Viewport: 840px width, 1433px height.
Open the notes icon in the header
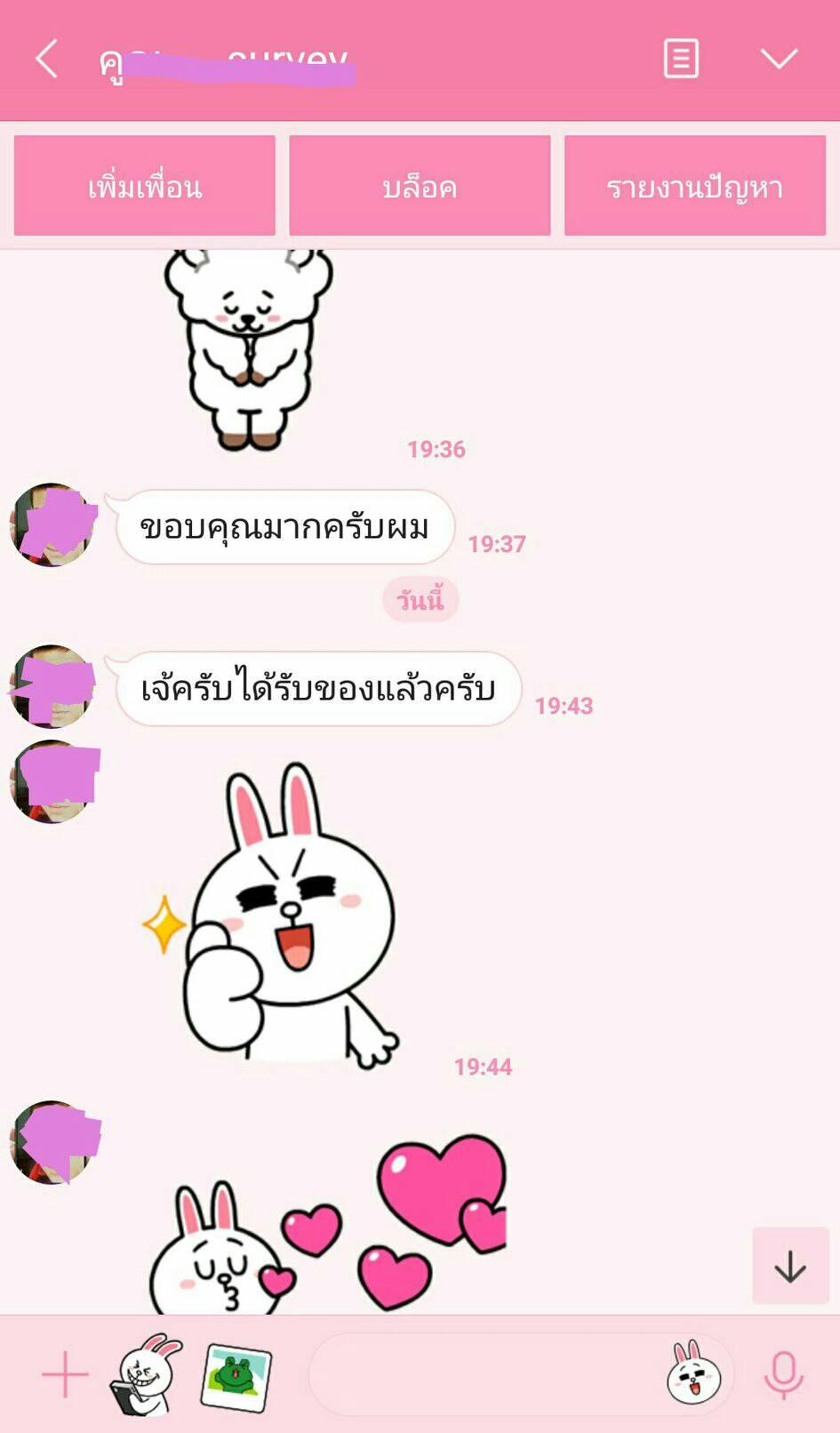[681, 60]
